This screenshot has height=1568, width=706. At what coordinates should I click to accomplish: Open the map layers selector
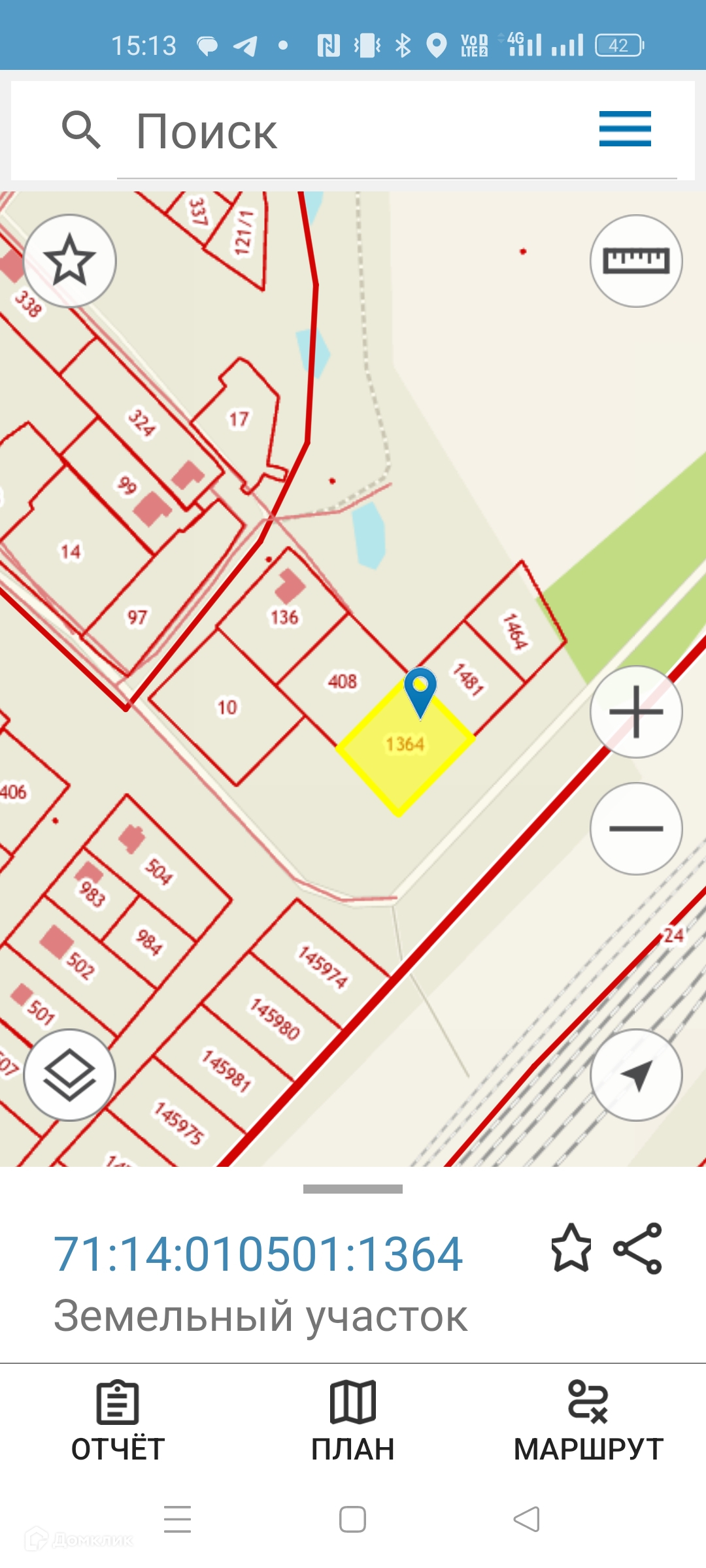click(x=70, y=1075)
